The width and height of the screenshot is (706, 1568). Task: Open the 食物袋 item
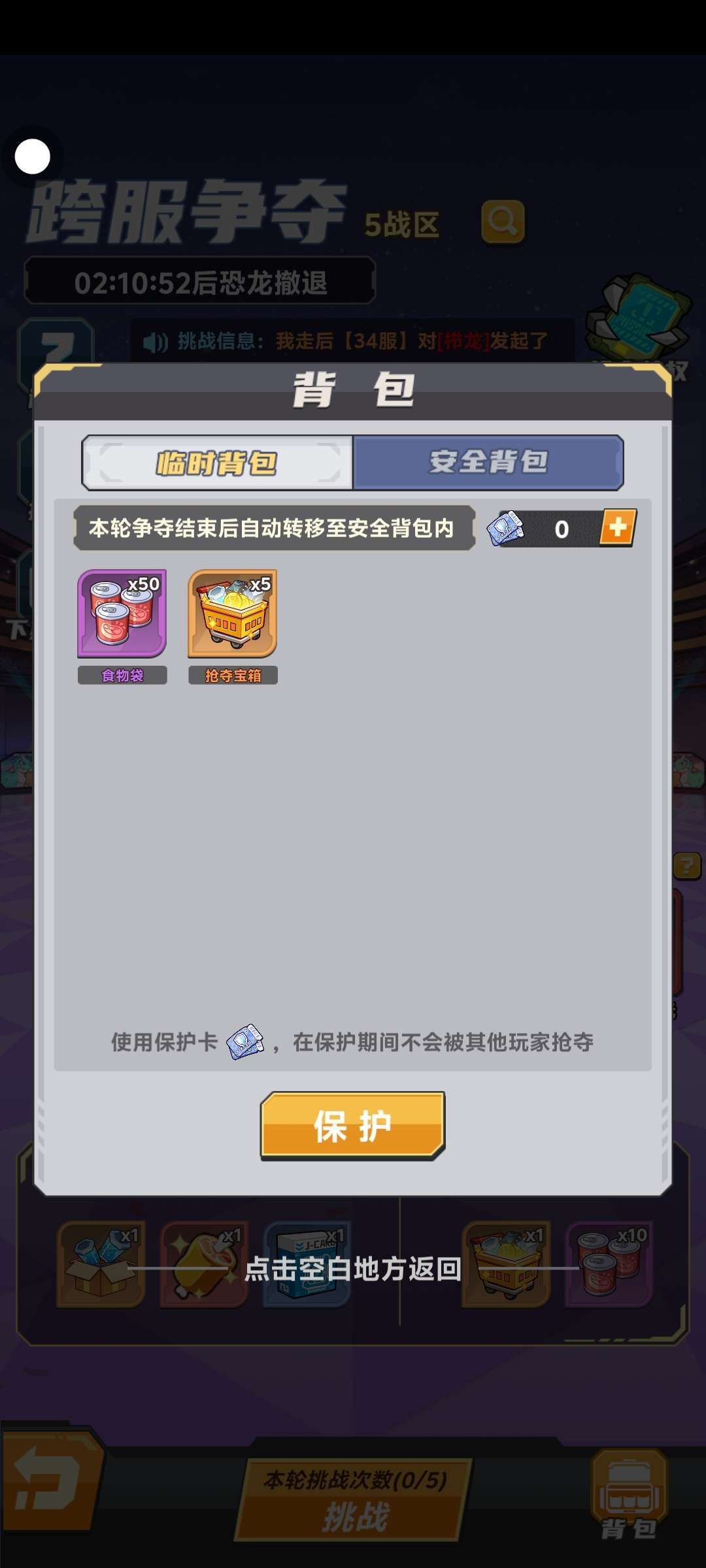(122, 613)
